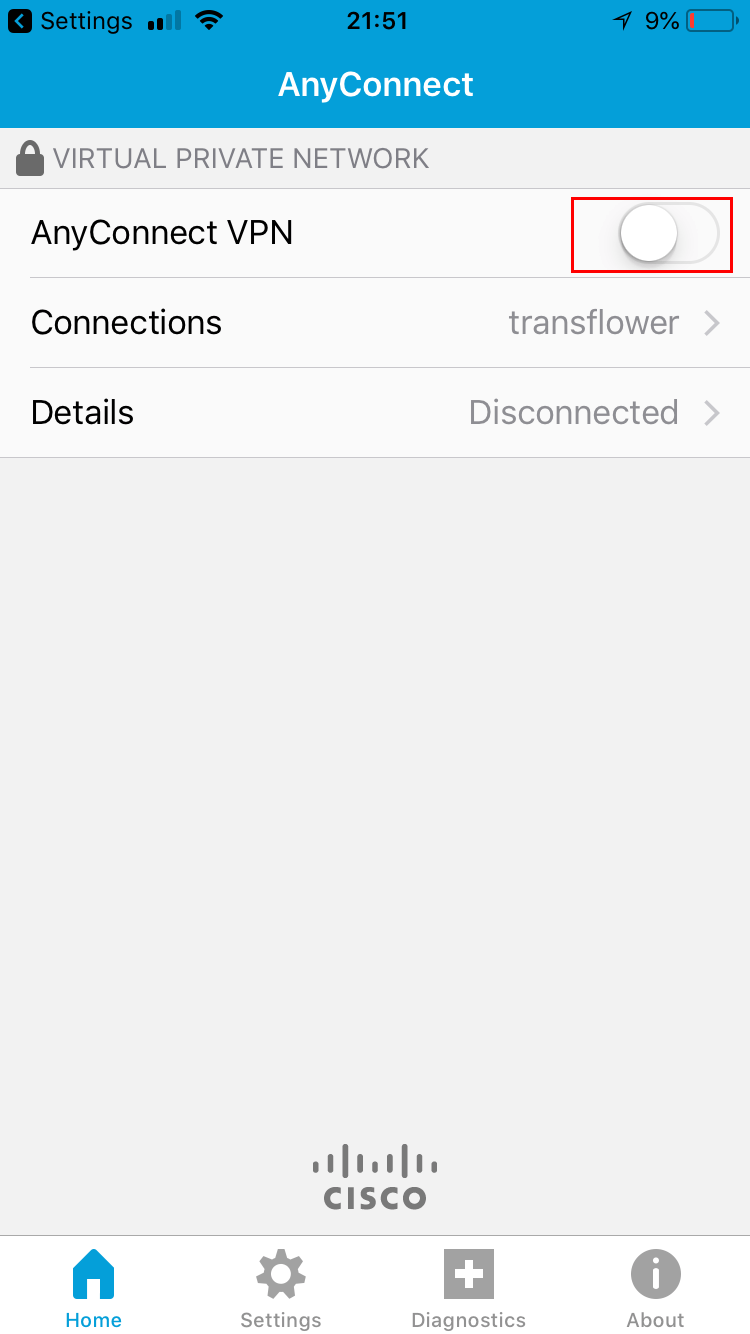Enable the AnyConnect VPN switch
750x1334 pixels.
click(668, 234)
